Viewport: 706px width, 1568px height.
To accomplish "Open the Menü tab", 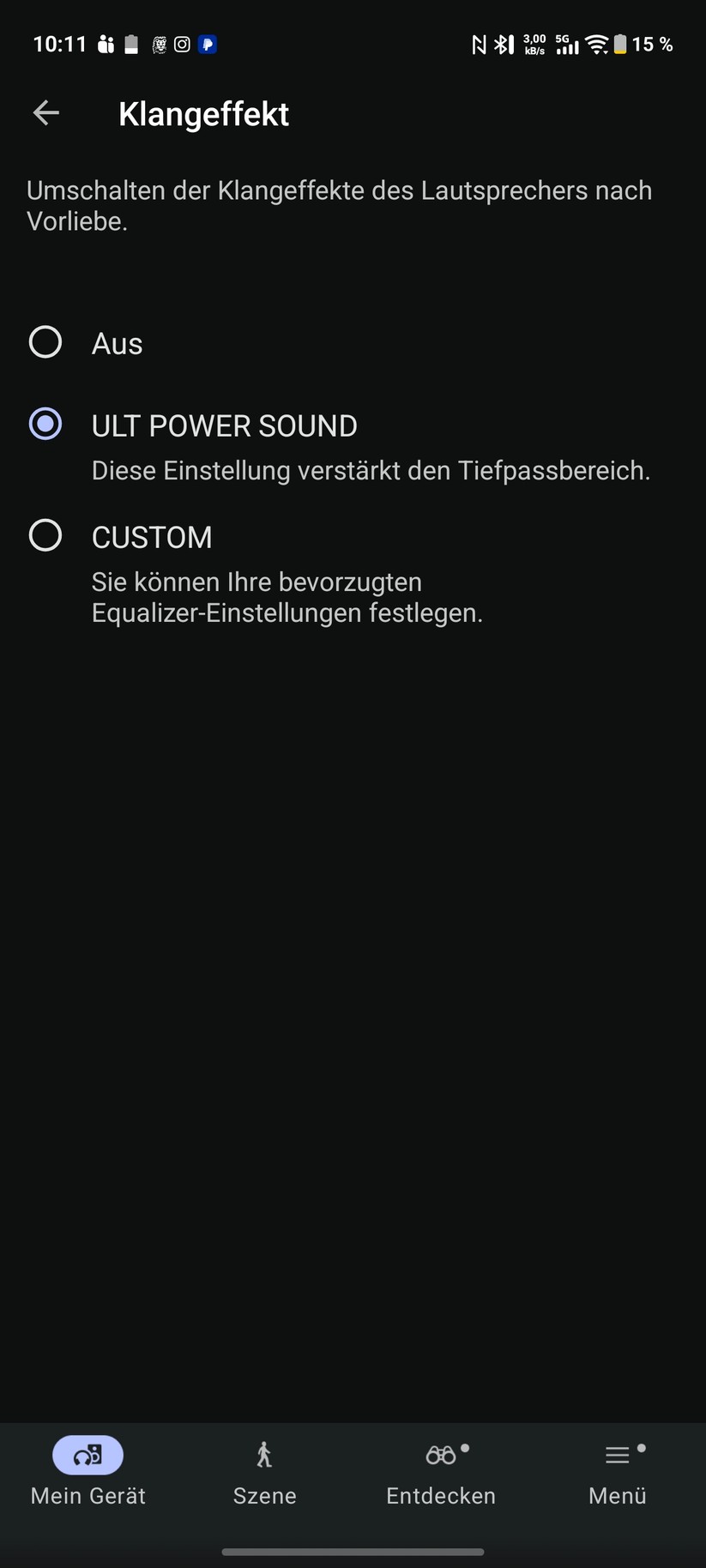I will 618,1472.
